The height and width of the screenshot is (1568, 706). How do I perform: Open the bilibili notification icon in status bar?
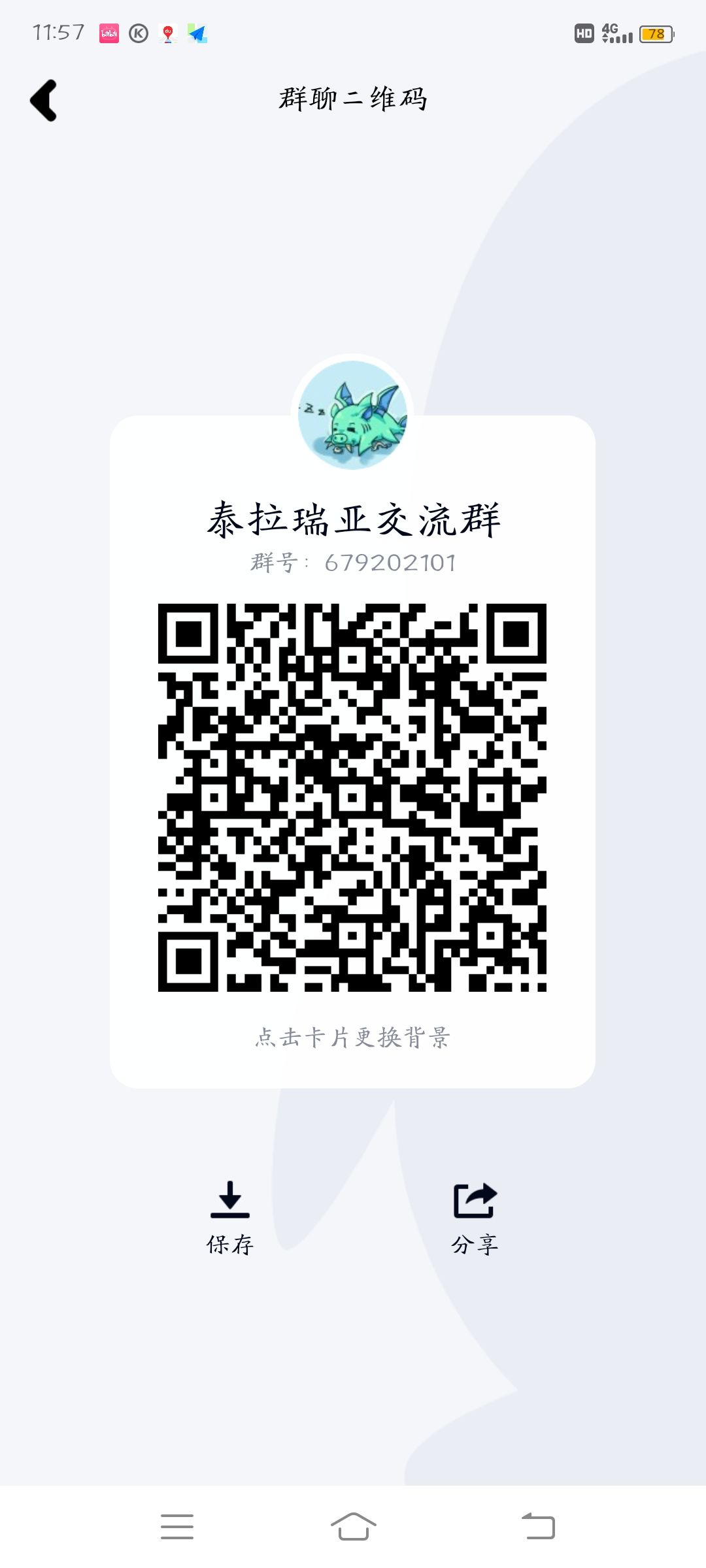point(108,33)
